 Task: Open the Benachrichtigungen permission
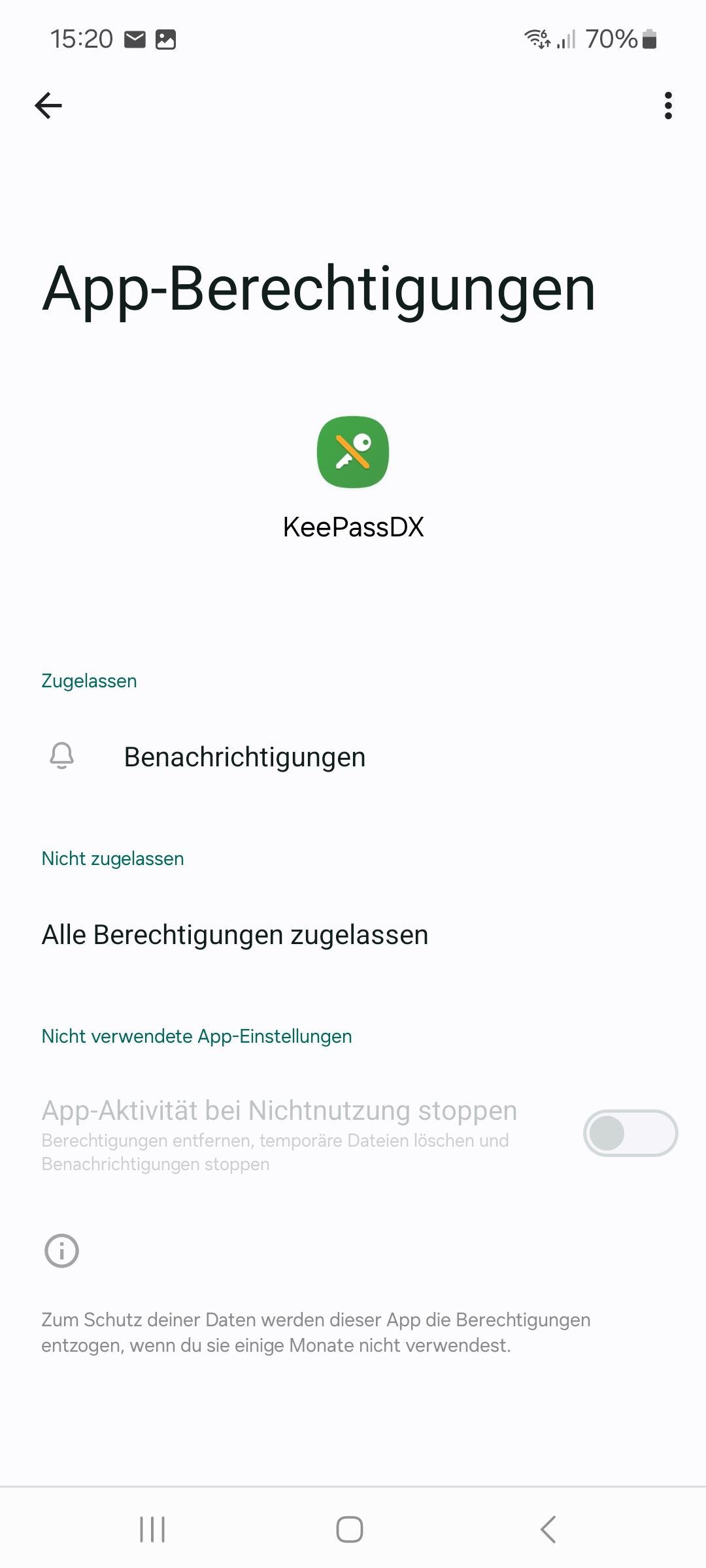coord(244,757)
